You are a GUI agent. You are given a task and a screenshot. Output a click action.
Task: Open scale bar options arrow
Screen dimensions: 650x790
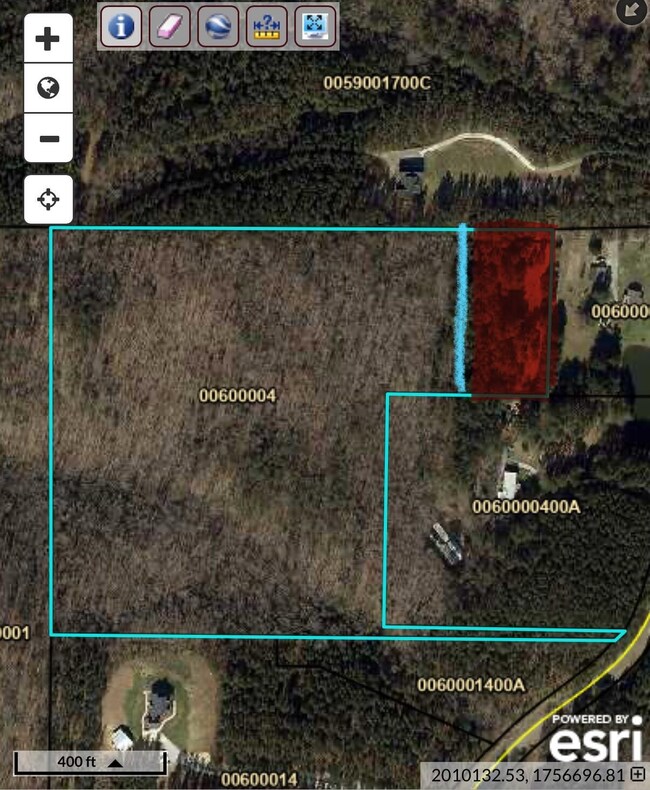pyautogui.click(x=116, y=762)
